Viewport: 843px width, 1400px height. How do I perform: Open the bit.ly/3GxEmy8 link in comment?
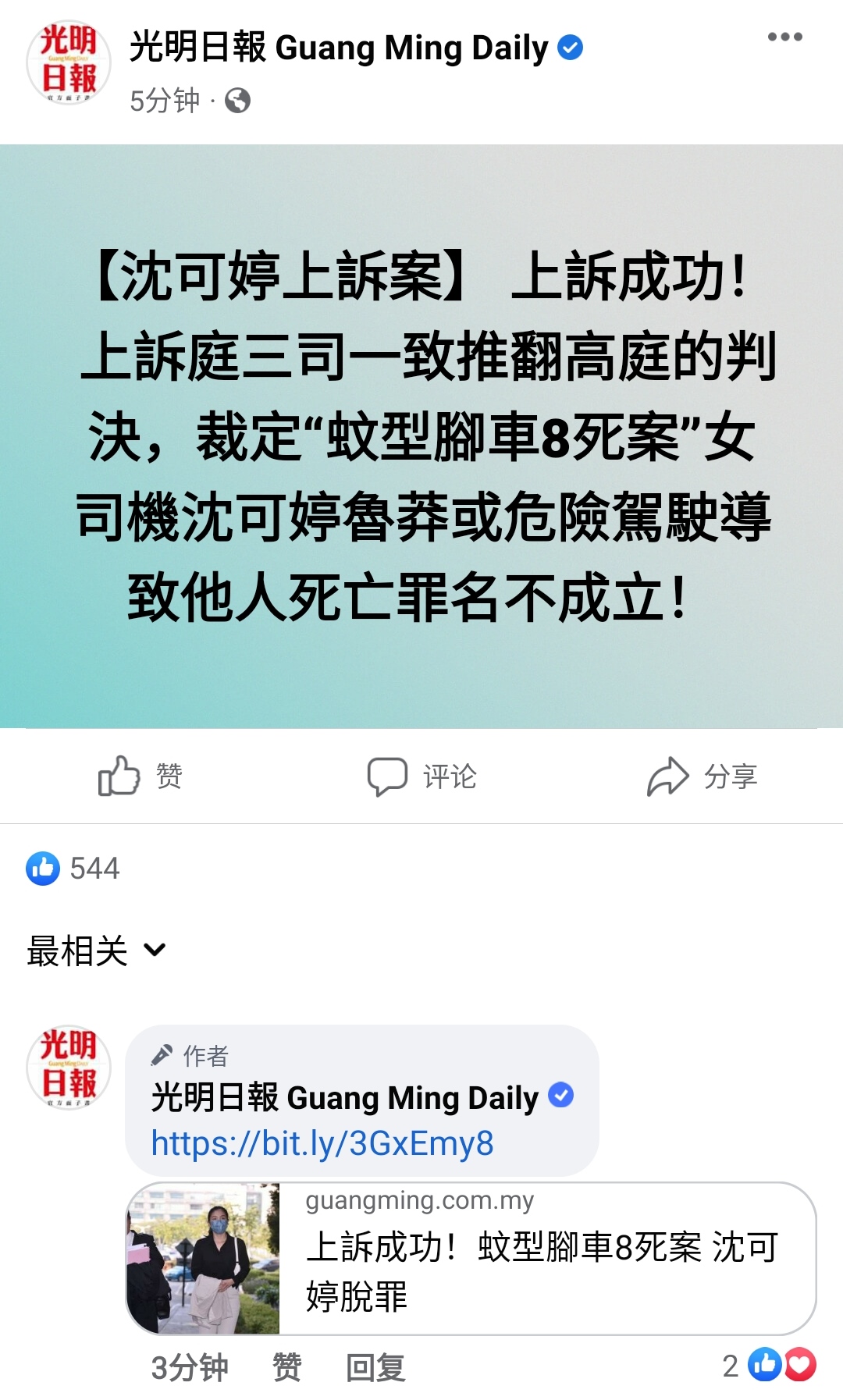tap(322, 1143)
